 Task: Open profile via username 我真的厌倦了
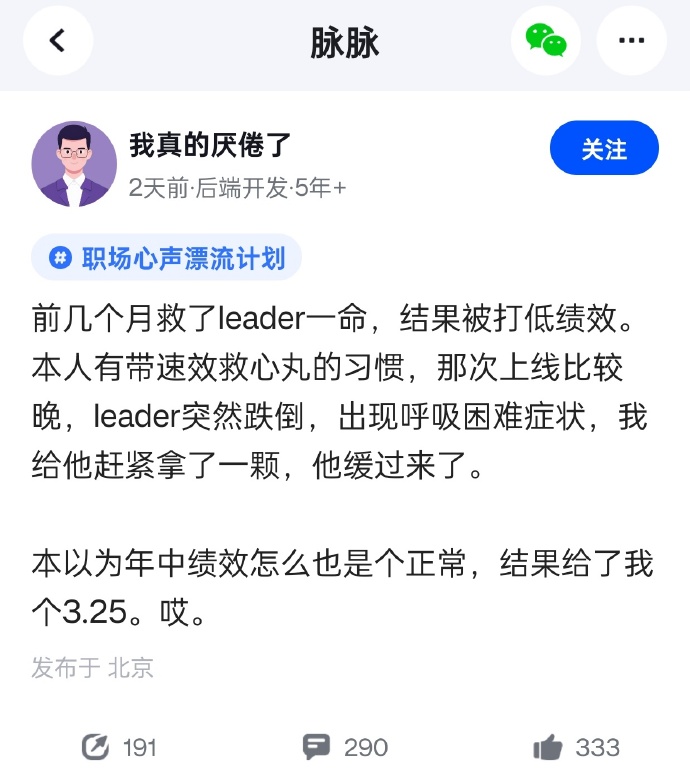tap(210, 146)
